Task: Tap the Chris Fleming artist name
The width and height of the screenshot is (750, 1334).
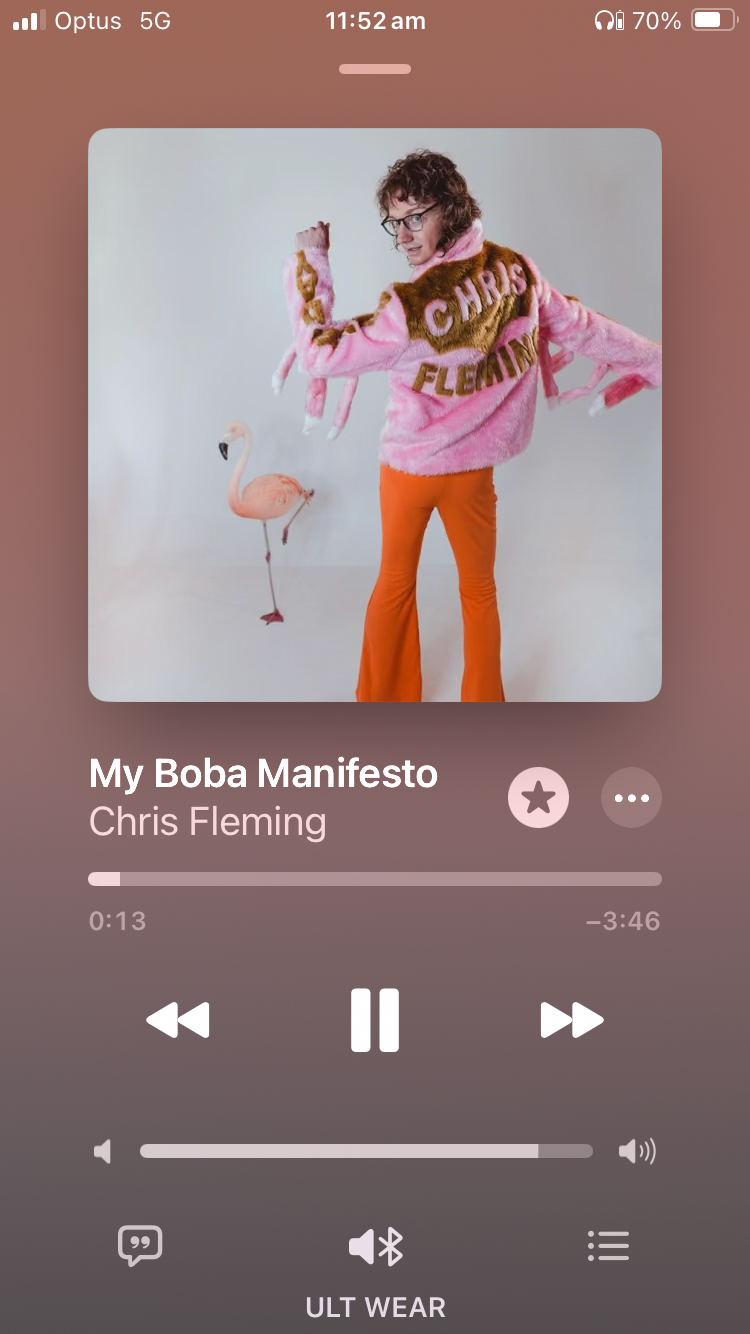Action: (208, 822)
